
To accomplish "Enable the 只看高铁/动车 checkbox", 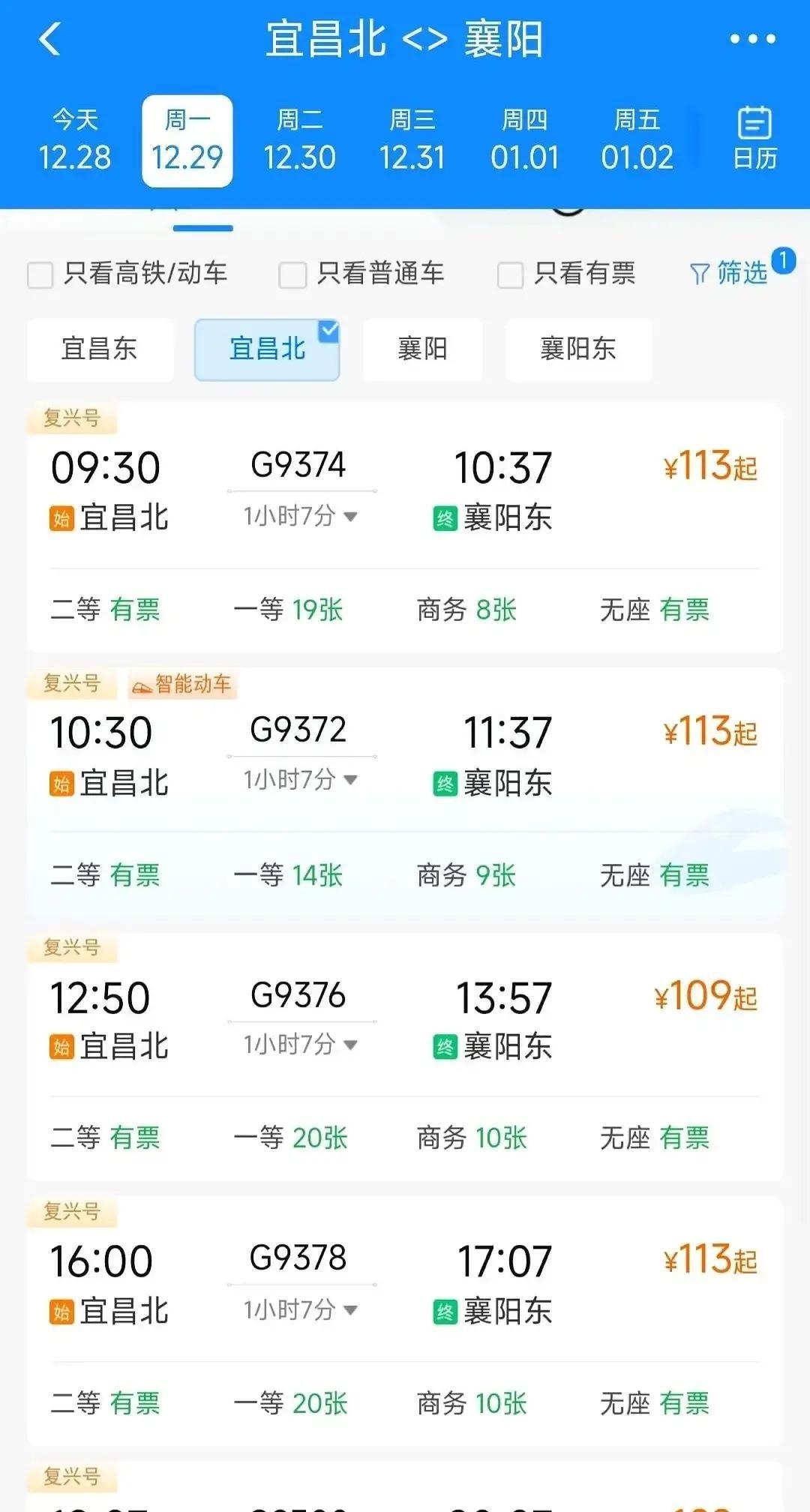I will click(40, 275).
